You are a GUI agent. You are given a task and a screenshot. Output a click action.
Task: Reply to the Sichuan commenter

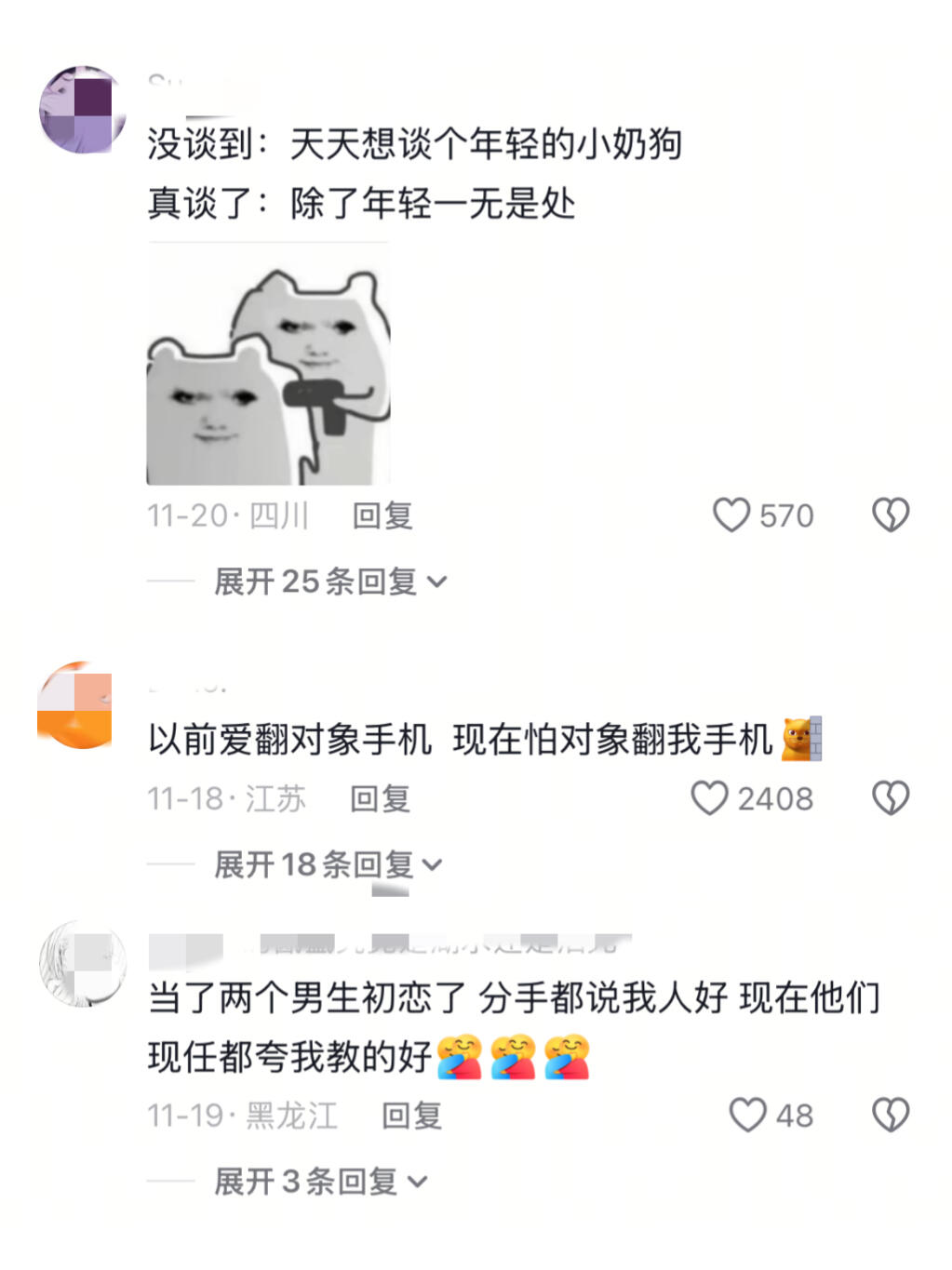382,515
